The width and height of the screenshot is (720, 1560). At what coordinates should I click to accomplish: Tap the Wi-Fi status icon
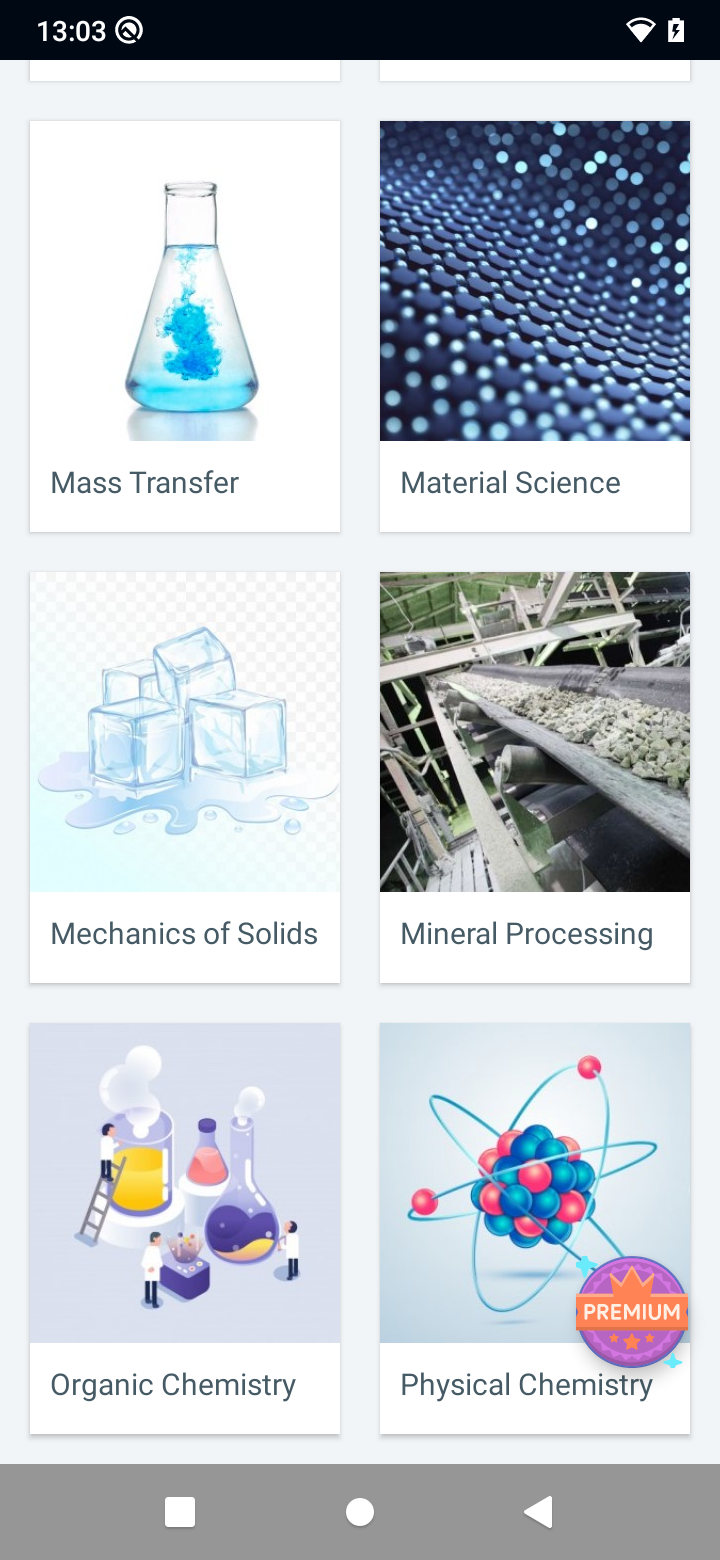[x=639, y=30]
